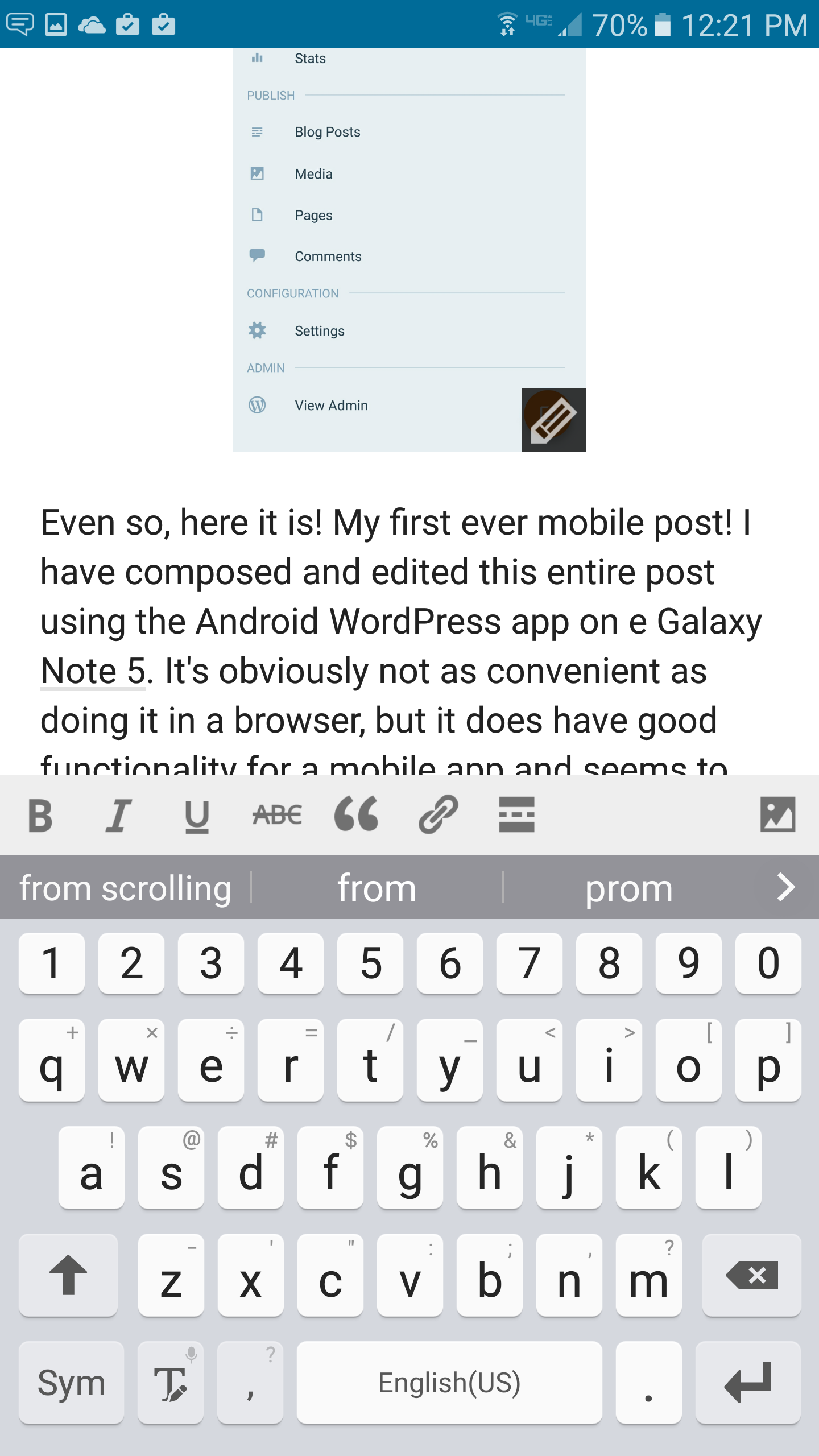This screenshot has width=819, height=1456.
Task: Open handwriting input on the keyboard
Action: (x=171, y=1383)
